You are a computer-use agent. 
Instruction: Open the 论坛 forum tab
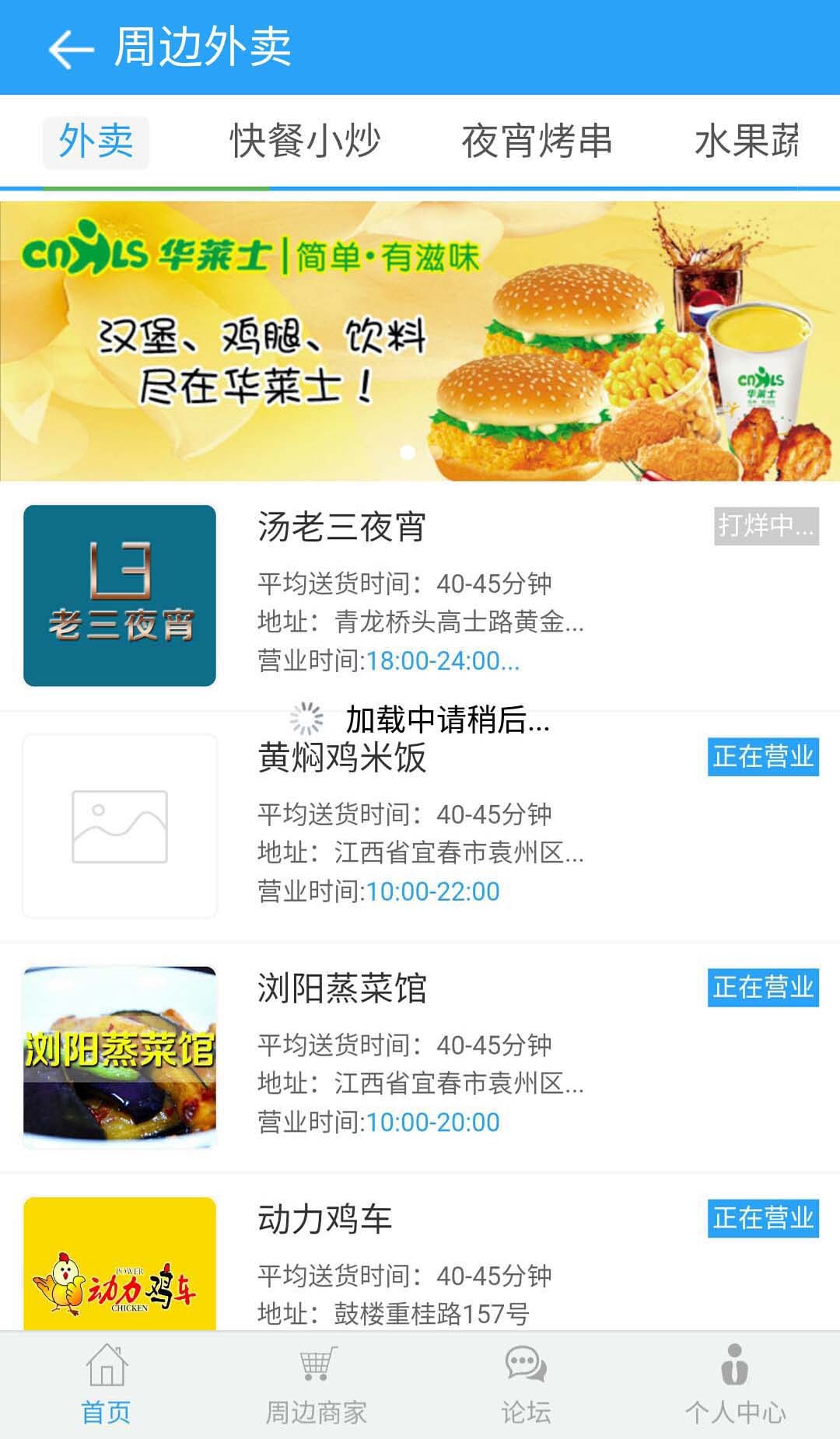(x=526, y=1386)
